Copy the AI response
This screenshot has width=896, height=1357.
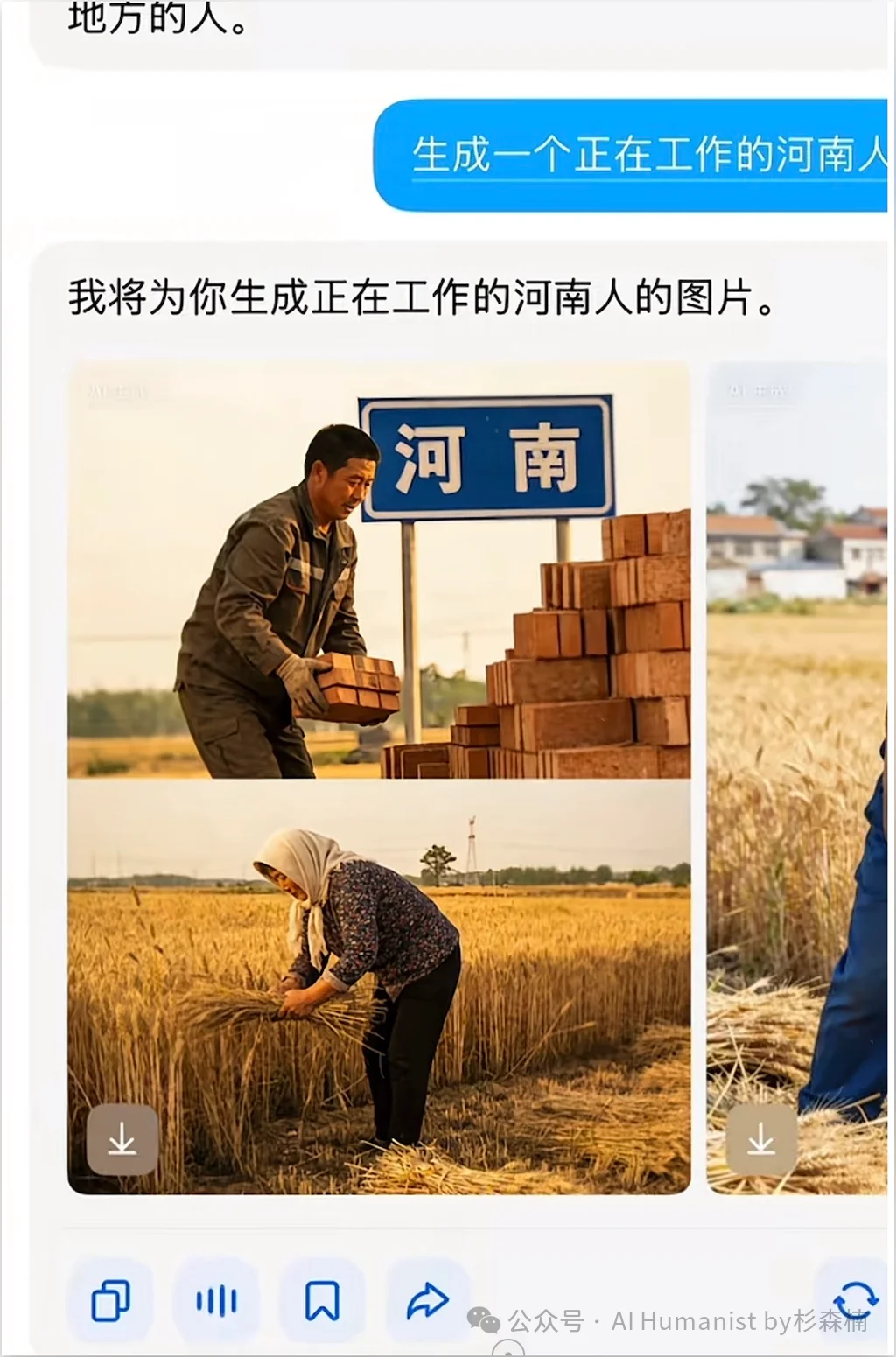tap(109, 1302)
